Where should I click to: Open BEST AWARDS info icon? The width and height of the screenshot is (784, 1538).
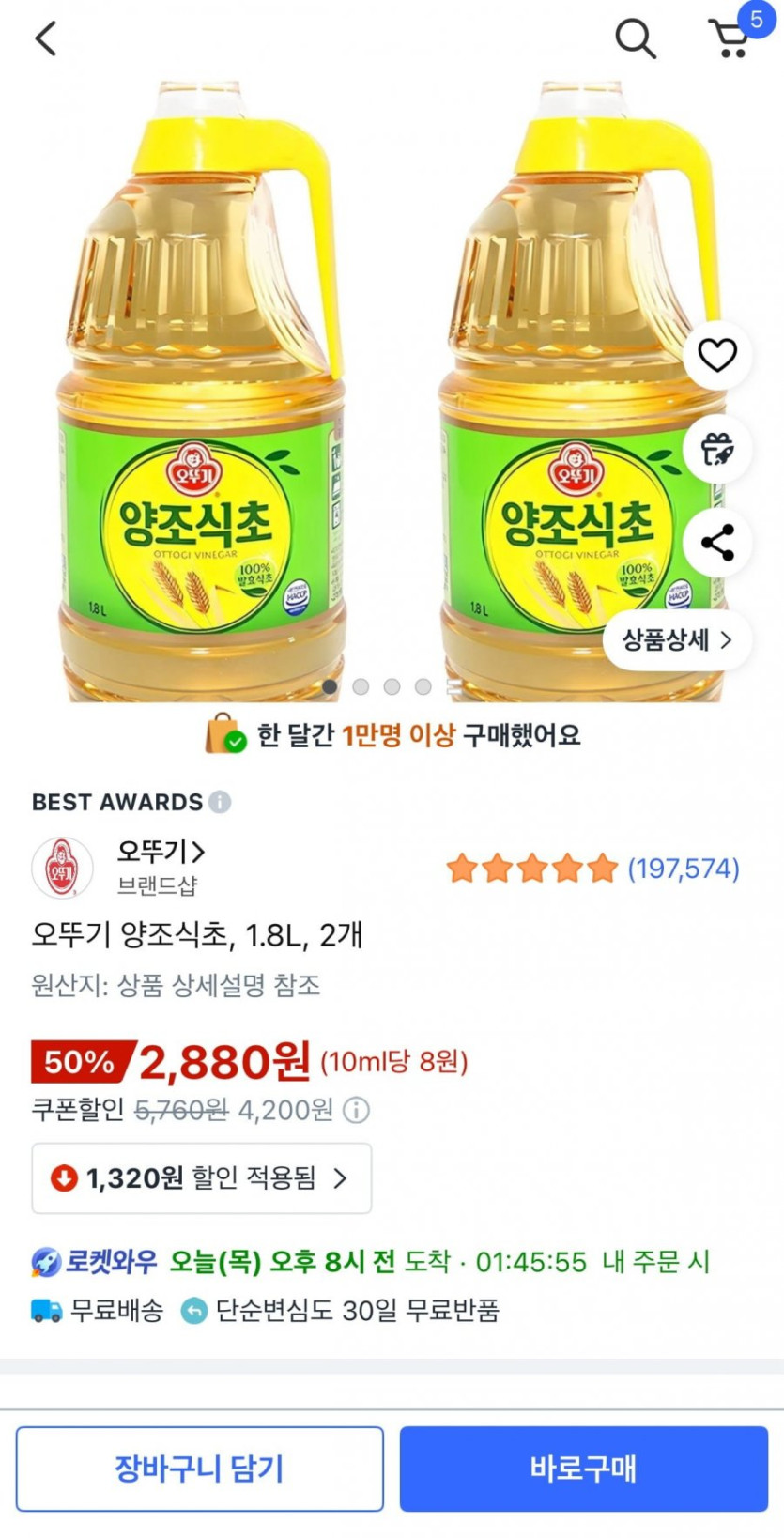(220, 802)
